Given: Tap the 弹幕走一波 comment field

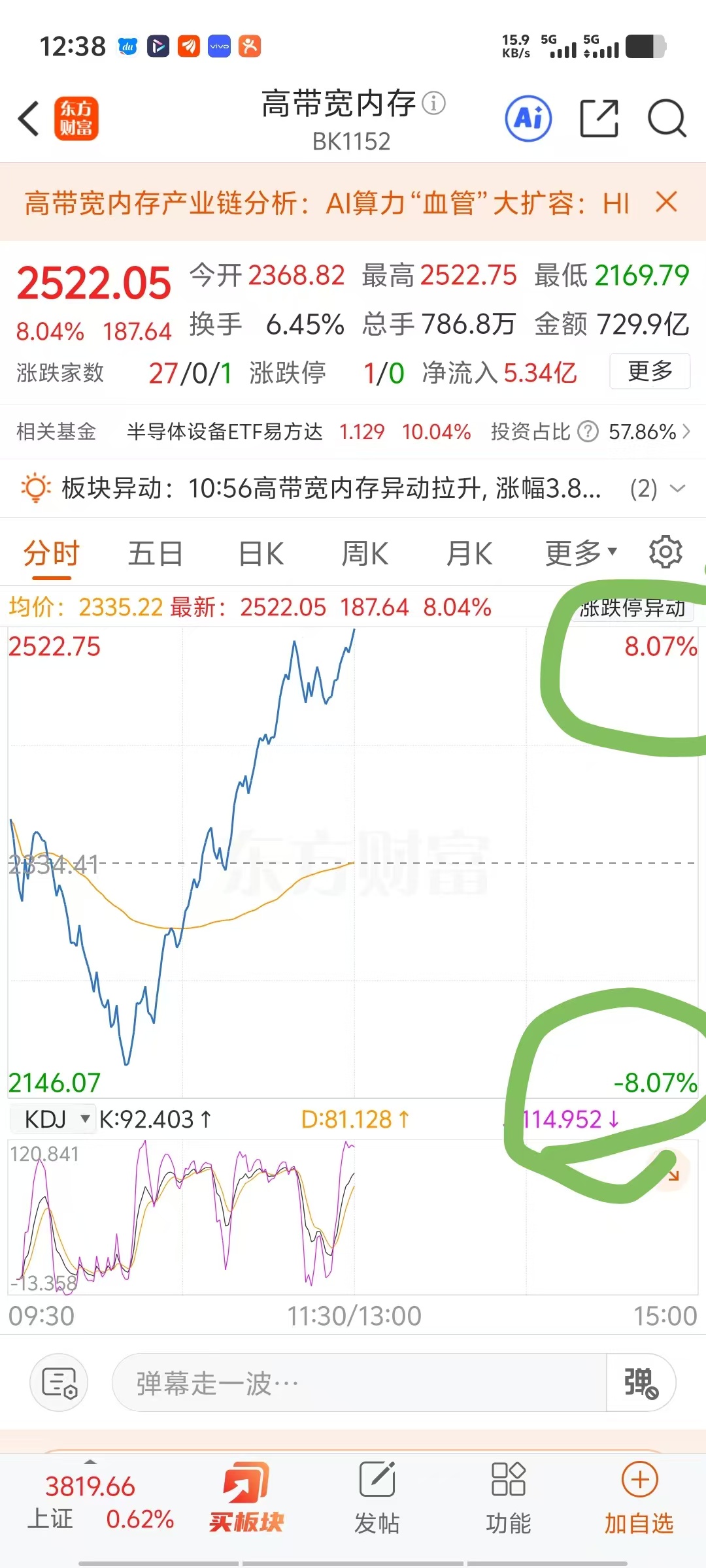Looking at the screenshot, I should pyautogui.click(x=360, y=1382).
